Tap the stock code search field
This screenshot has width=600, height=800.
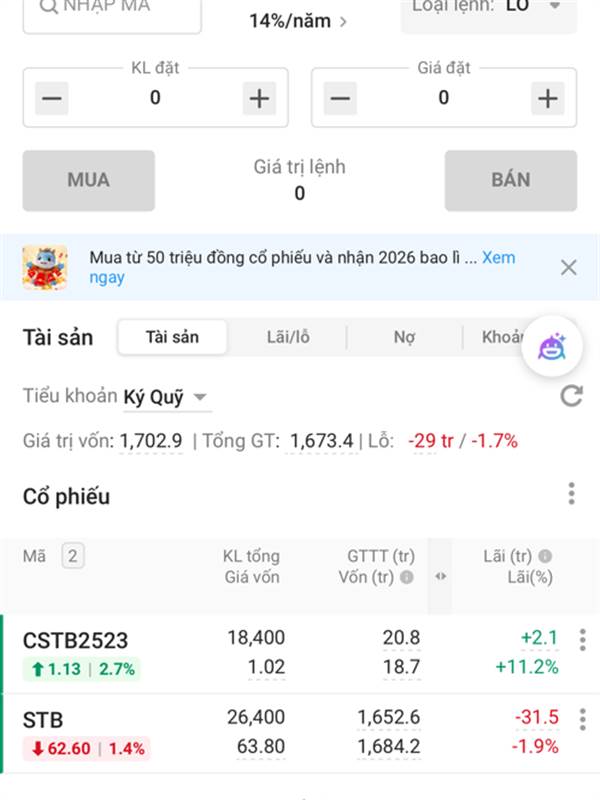coord(110,10)
